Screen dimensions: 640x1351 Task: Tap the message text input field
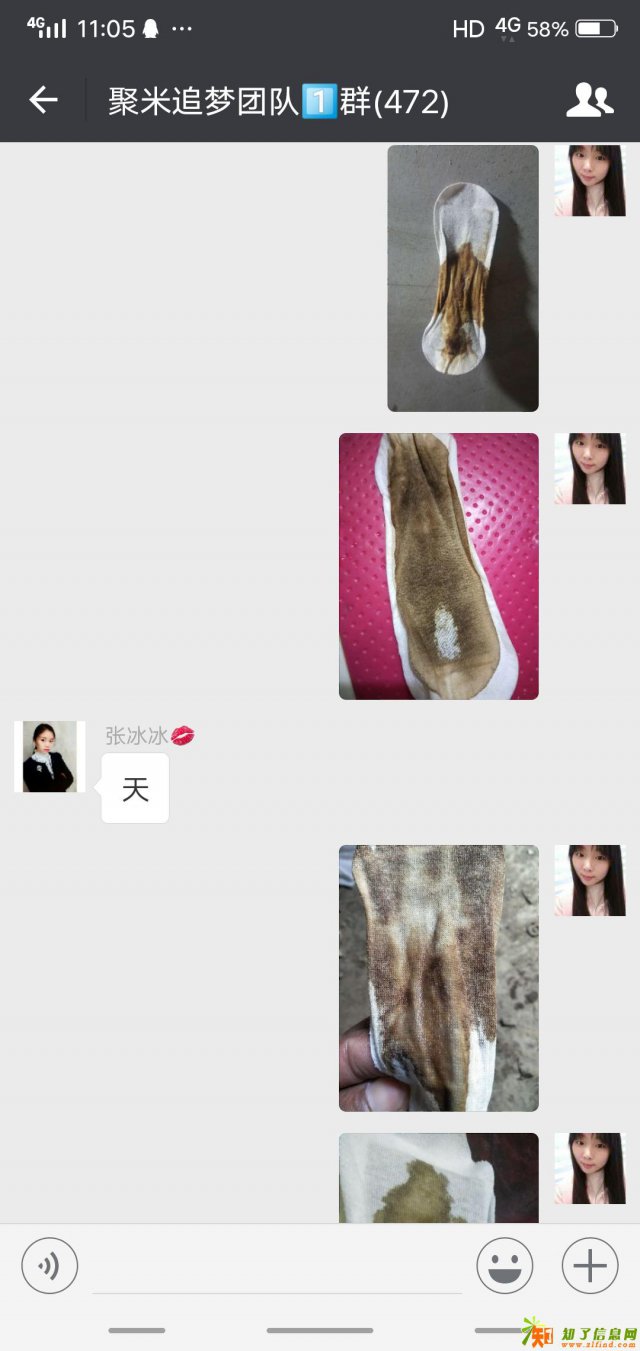tap(277, 1268)
